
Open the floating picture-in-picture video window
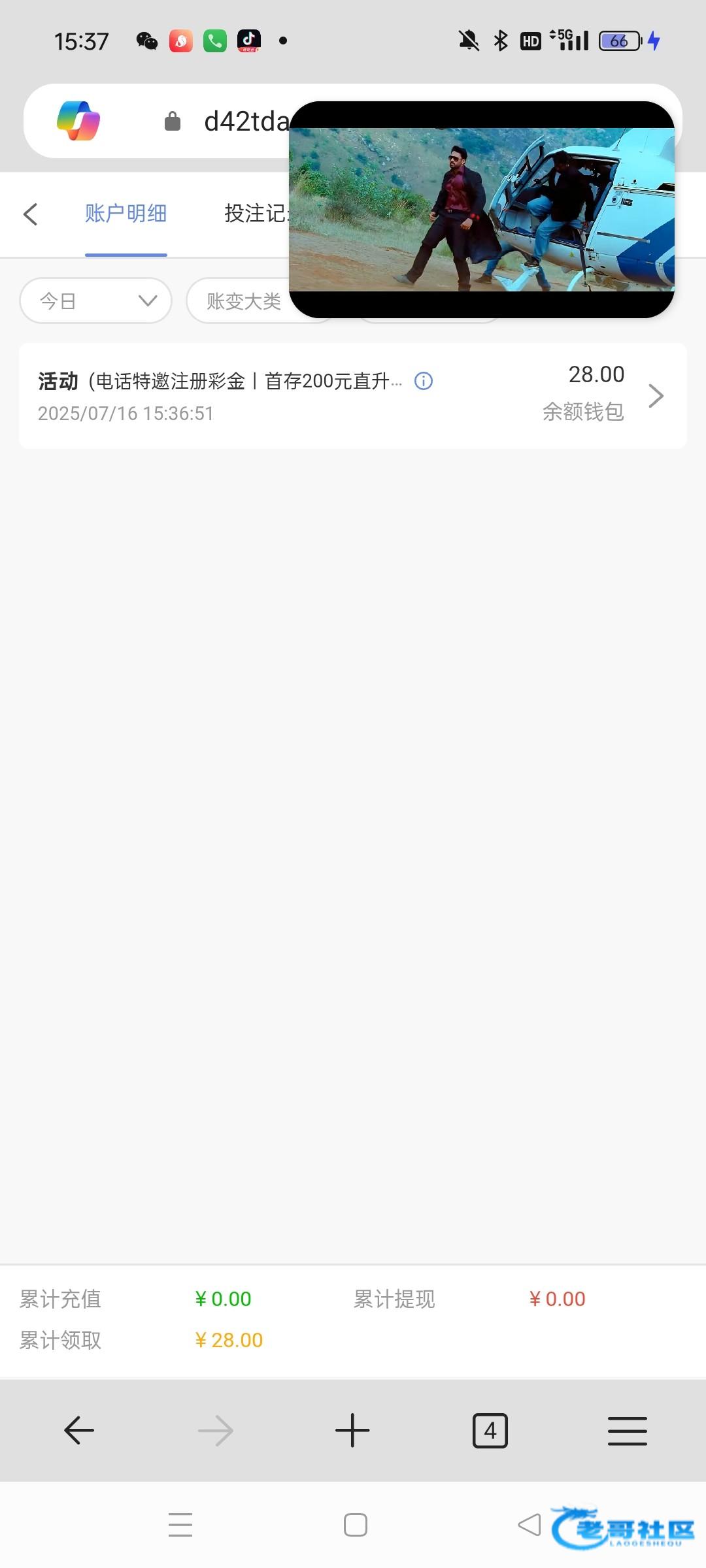(482, 210)
